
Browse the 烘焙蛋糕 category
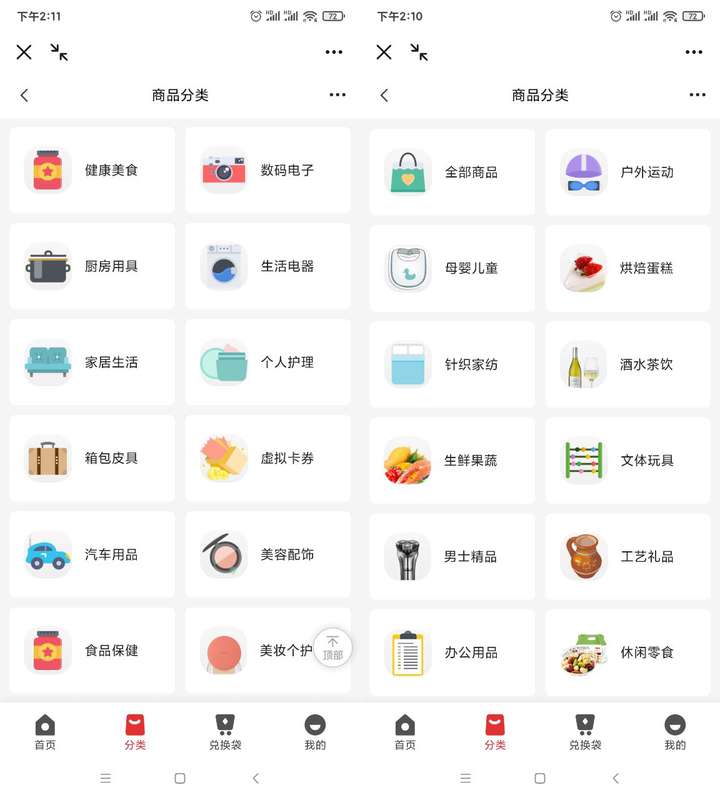click(628, 268)
